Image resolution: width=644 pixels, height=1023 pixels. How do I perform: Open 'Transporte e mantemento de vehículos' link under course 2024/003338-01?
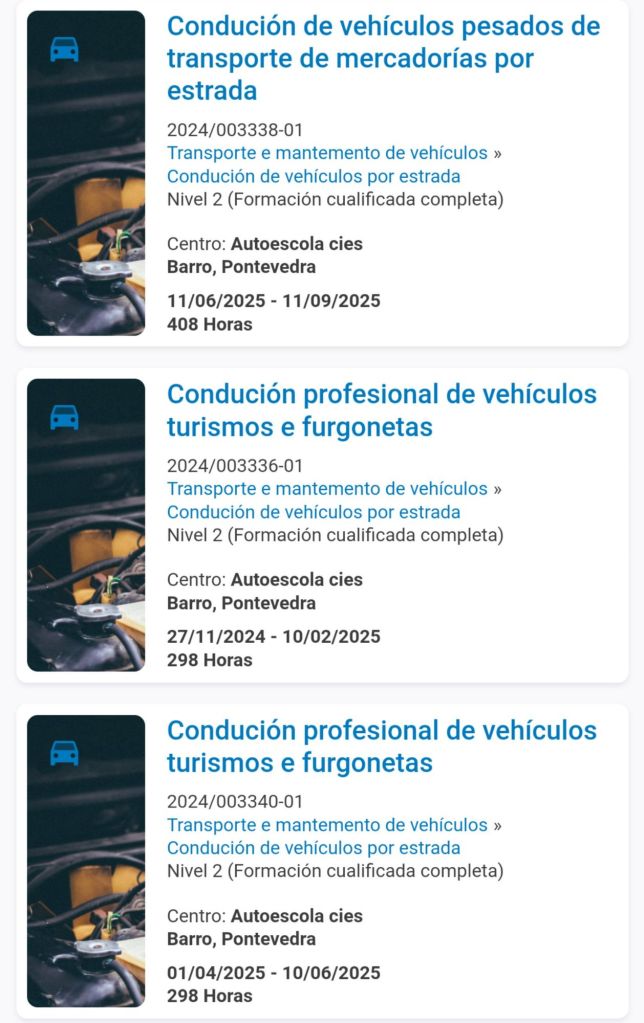327,153
